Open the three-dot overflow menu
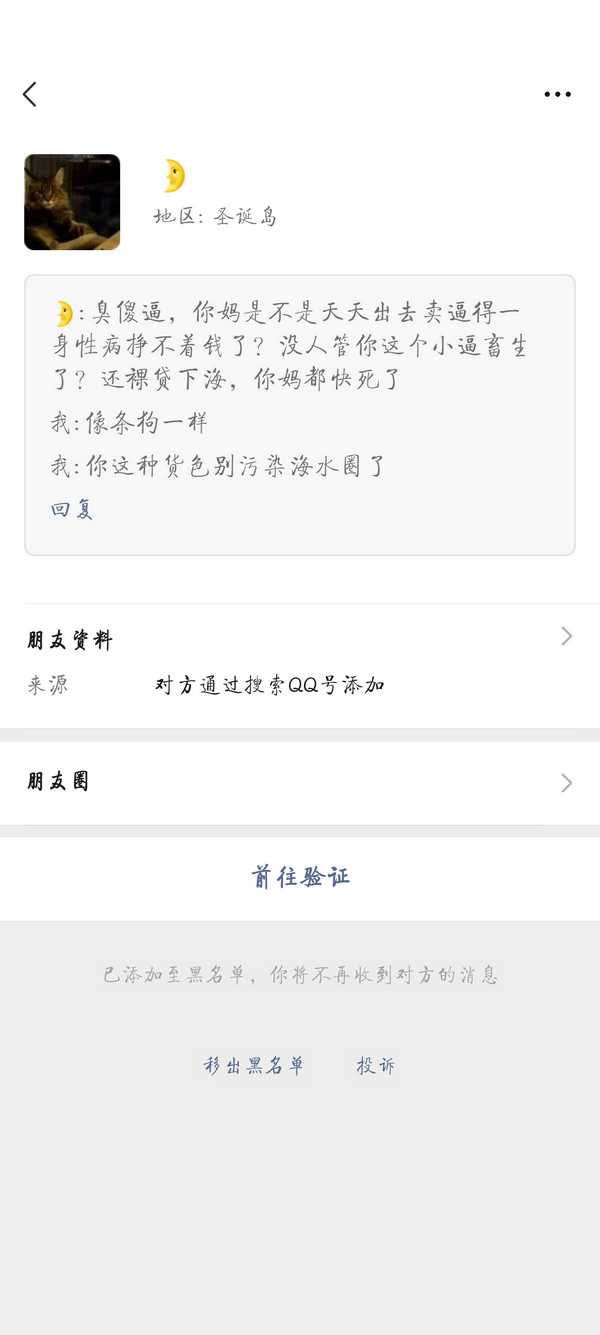 [x=557, y=94]
